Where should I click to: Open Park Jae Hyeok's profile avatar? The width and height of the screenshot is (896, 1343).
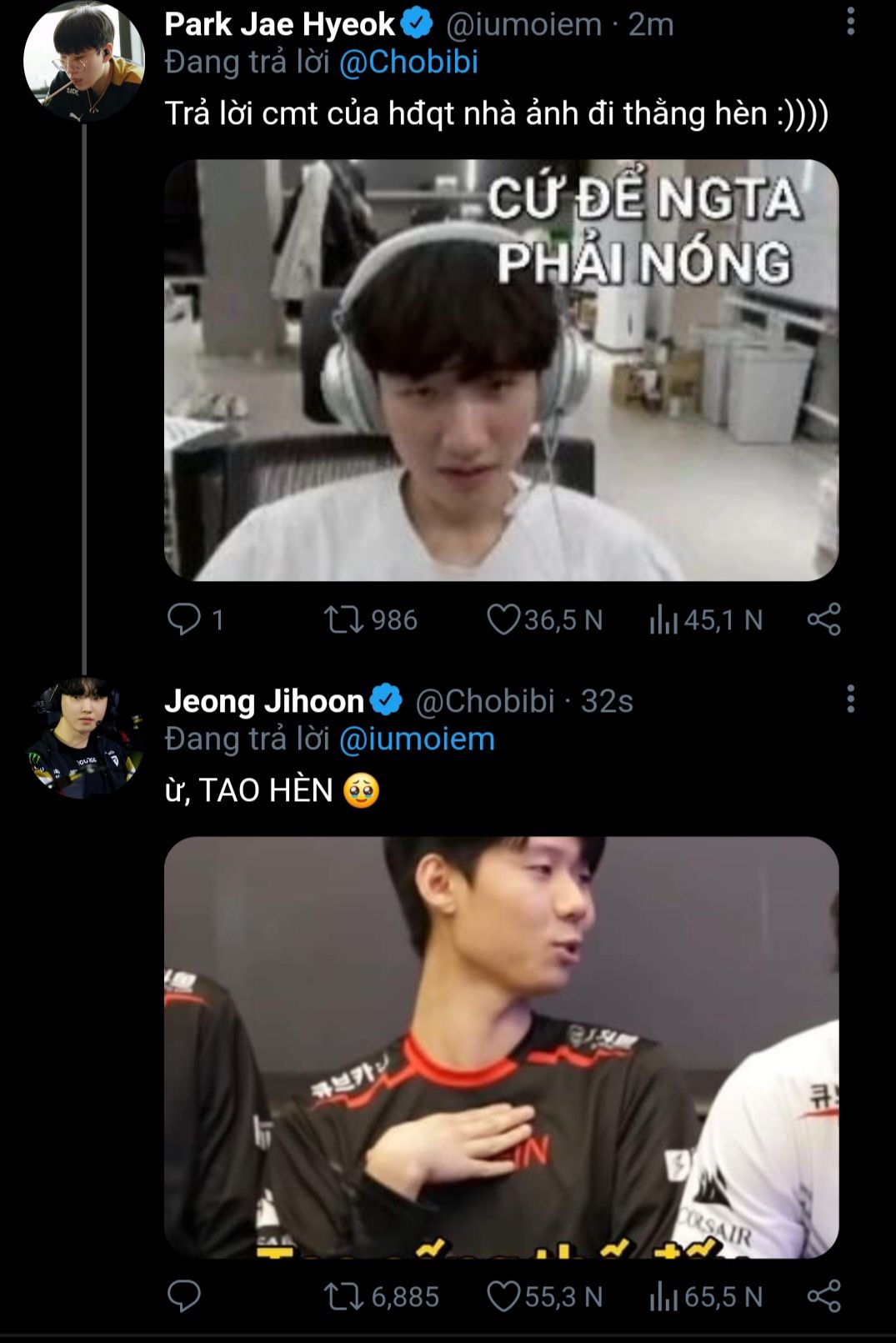83,63
